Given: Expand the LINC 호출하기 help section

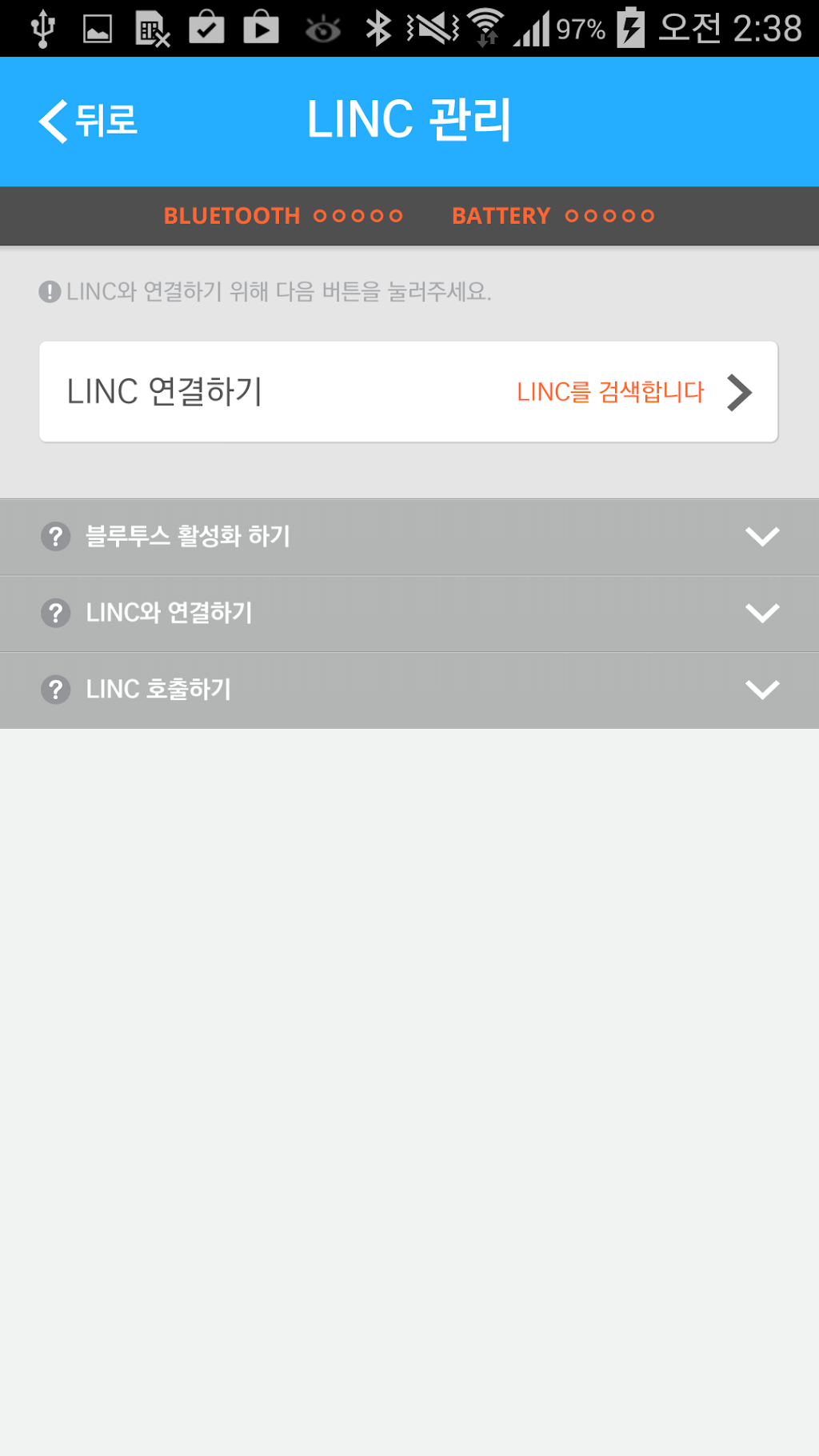Looking at the screenshot, I should (409, 690).
